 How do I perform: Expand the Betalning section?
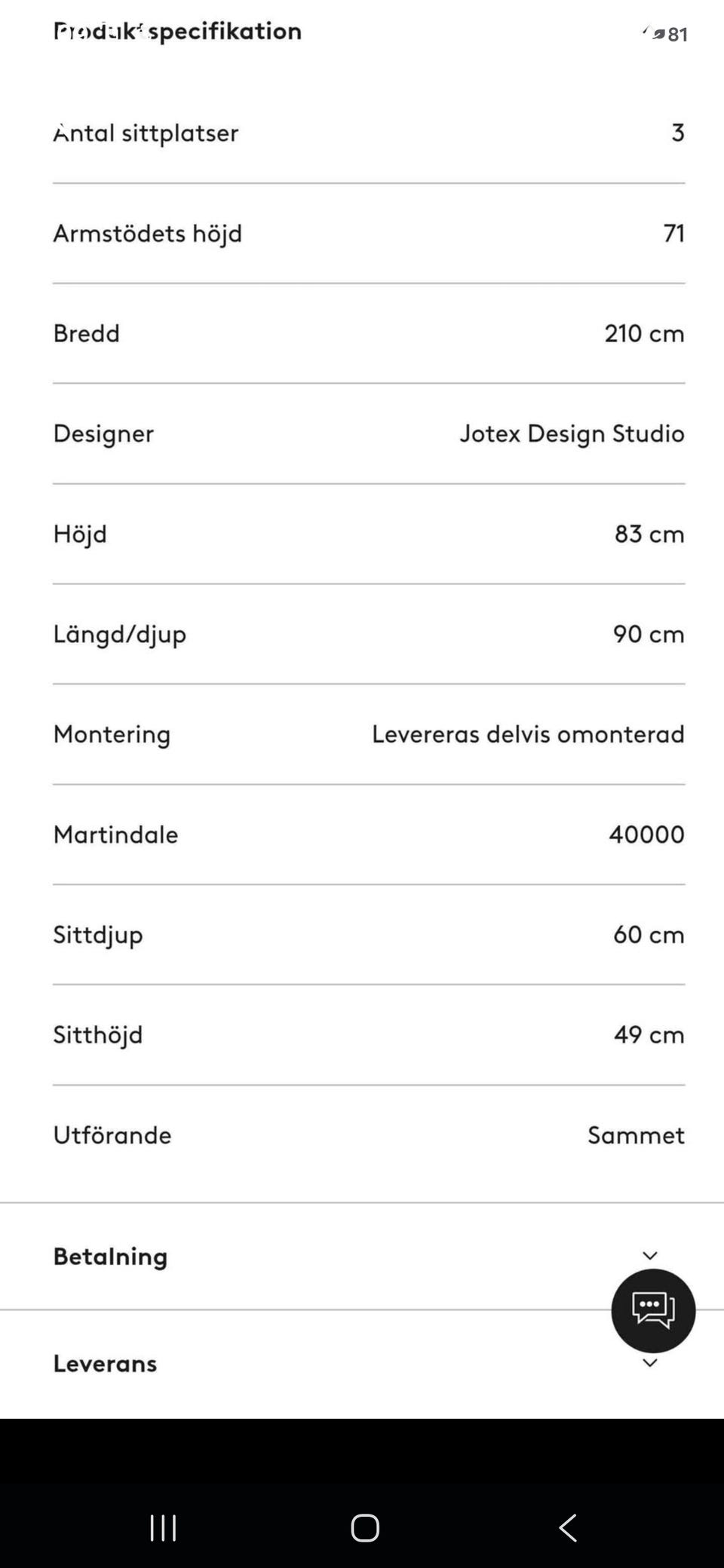362,1257
